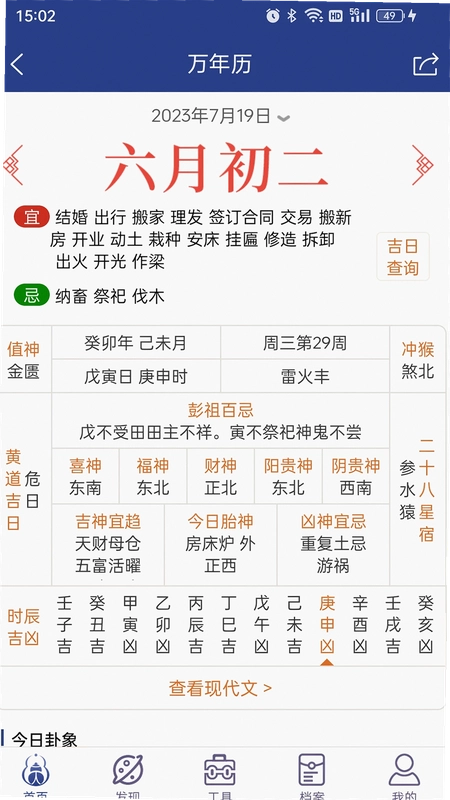Viewport: 450px width, 800px height.
Task: Switch to the 工具 tools tab
Action: tap(220, 776)
